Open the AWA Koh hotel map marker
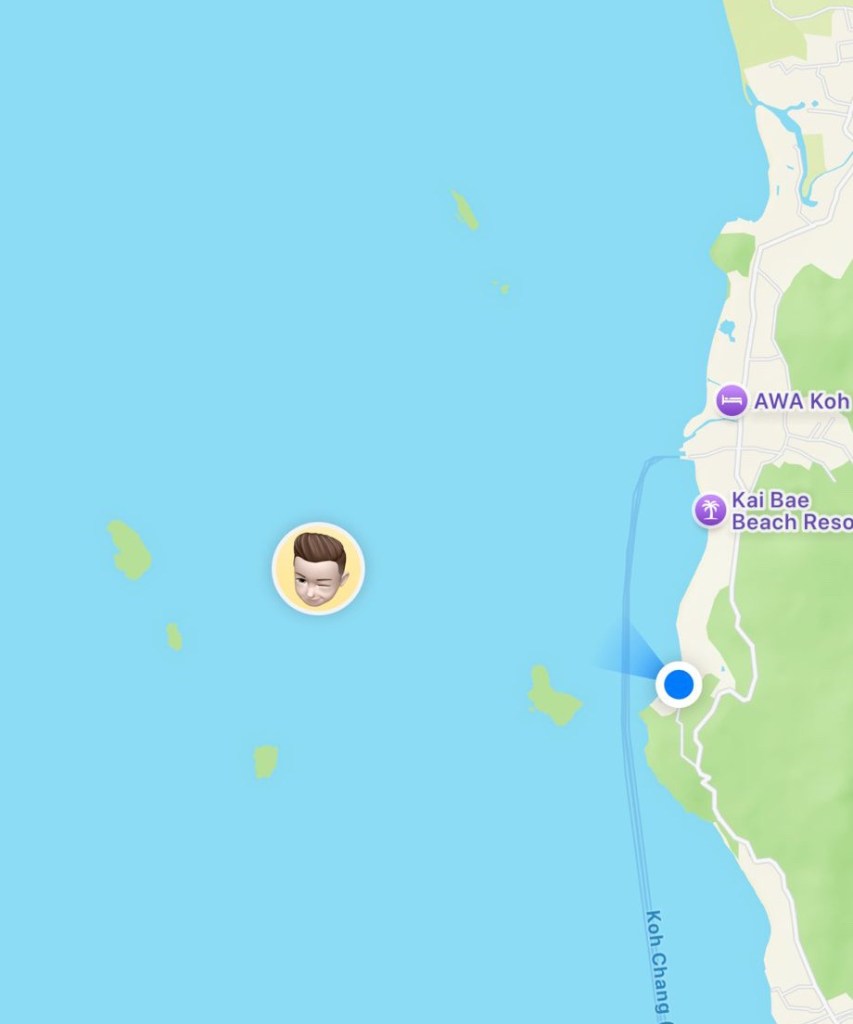The height and width of the screenshot is (1024, 853). [732, 401]
